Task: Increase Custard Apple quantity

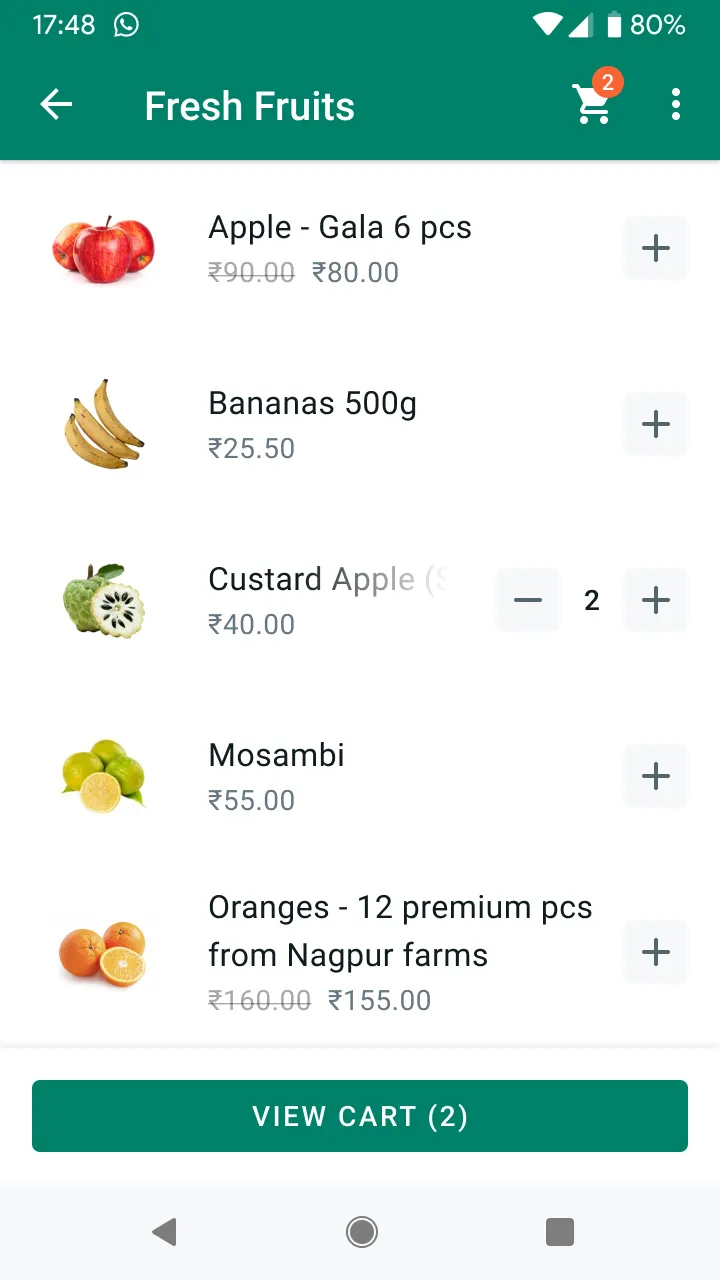Action: pyautogui.click(x=655, y=599)
